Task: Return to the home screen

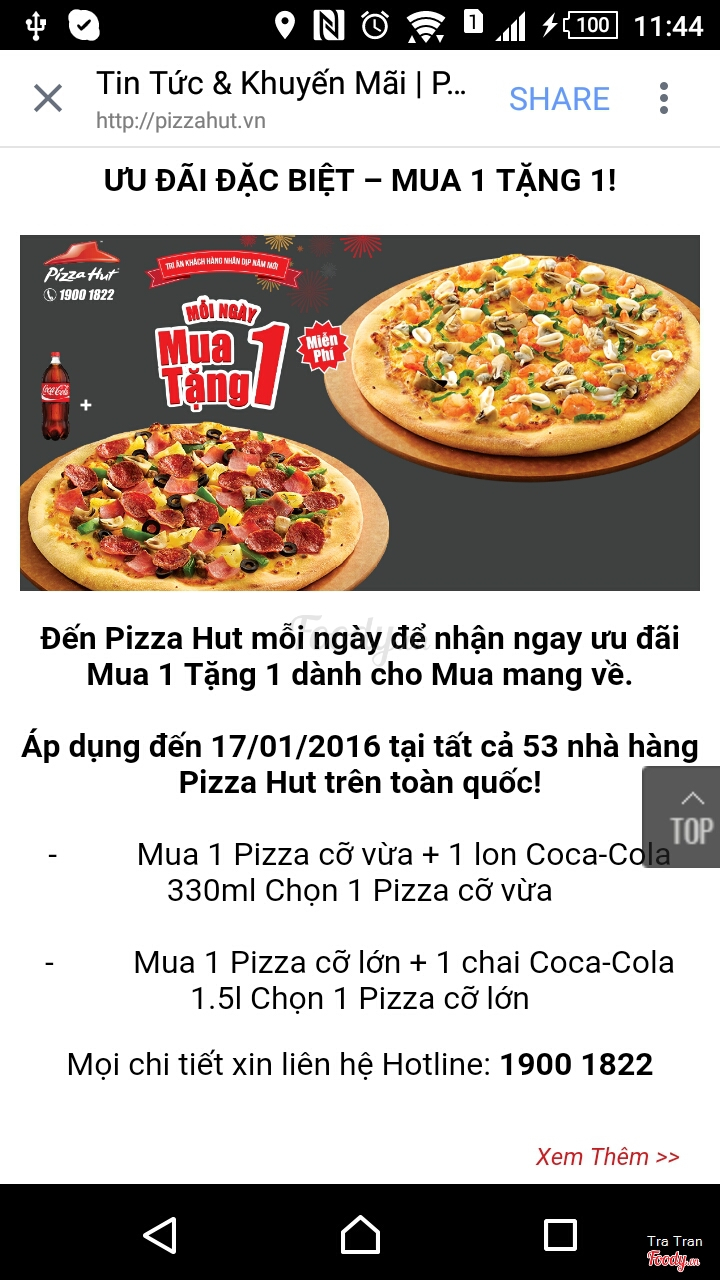Action: (x=360, y=1234)
